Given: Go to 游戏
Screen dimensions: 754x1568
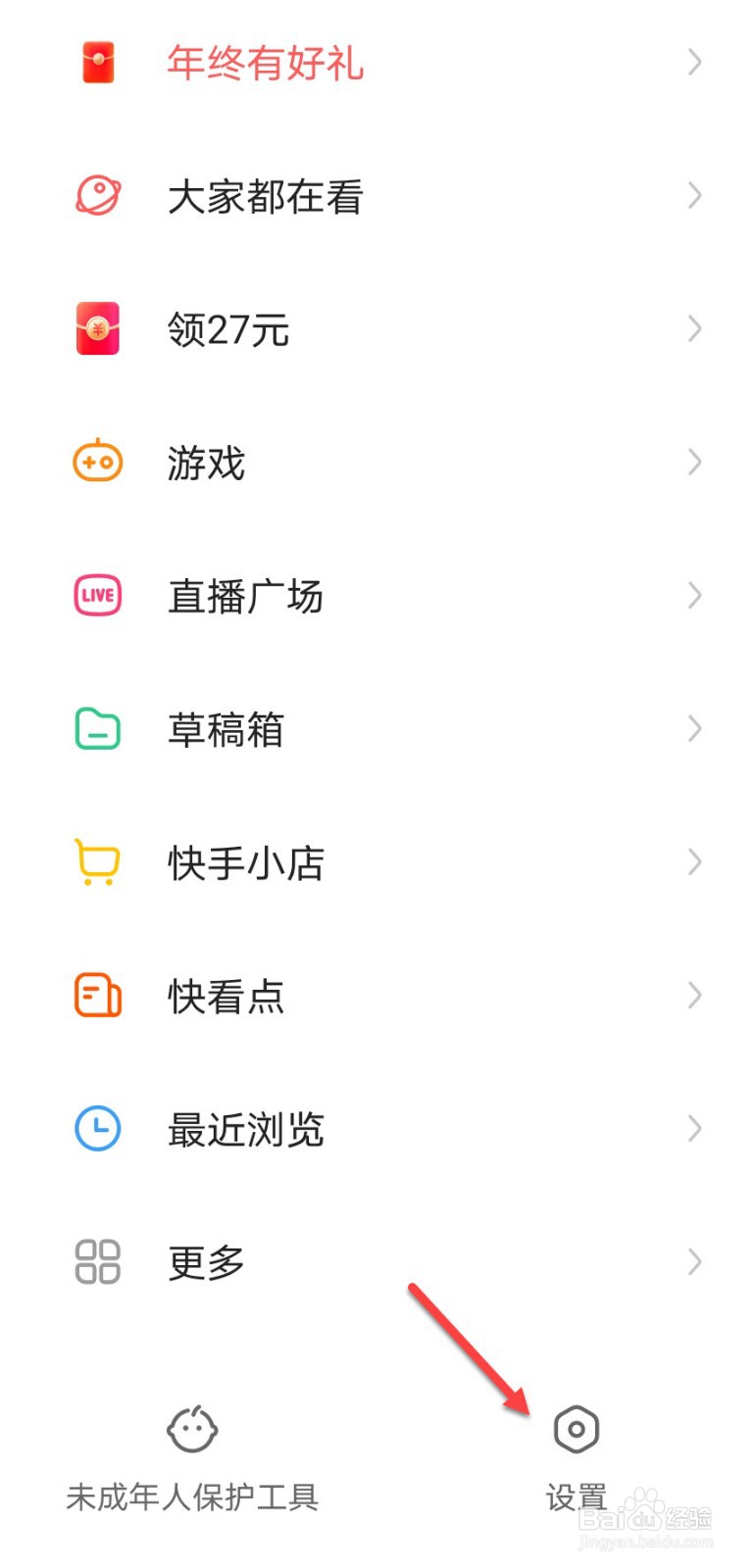Looking at the screenshot, I should click(x=377, y=463).
